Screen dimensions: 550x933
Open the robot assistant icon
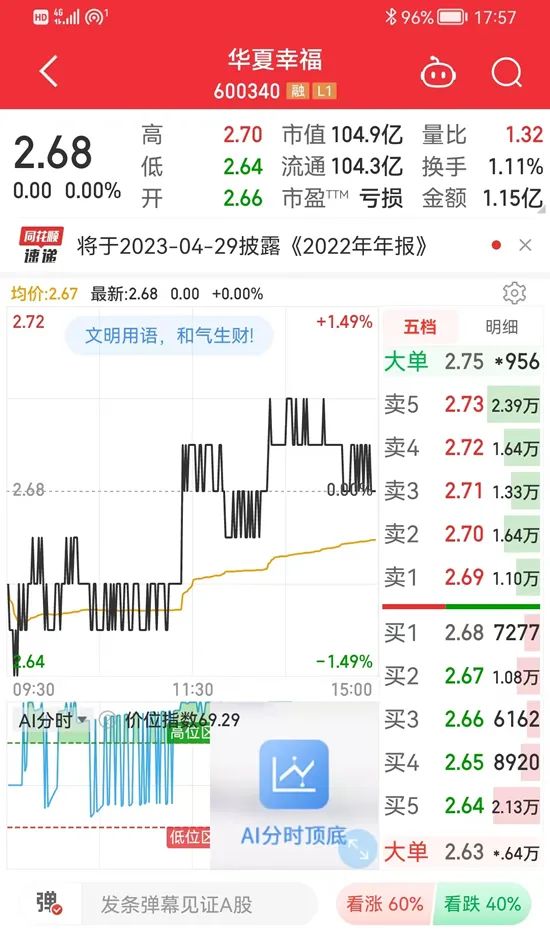tap(438, 73)
